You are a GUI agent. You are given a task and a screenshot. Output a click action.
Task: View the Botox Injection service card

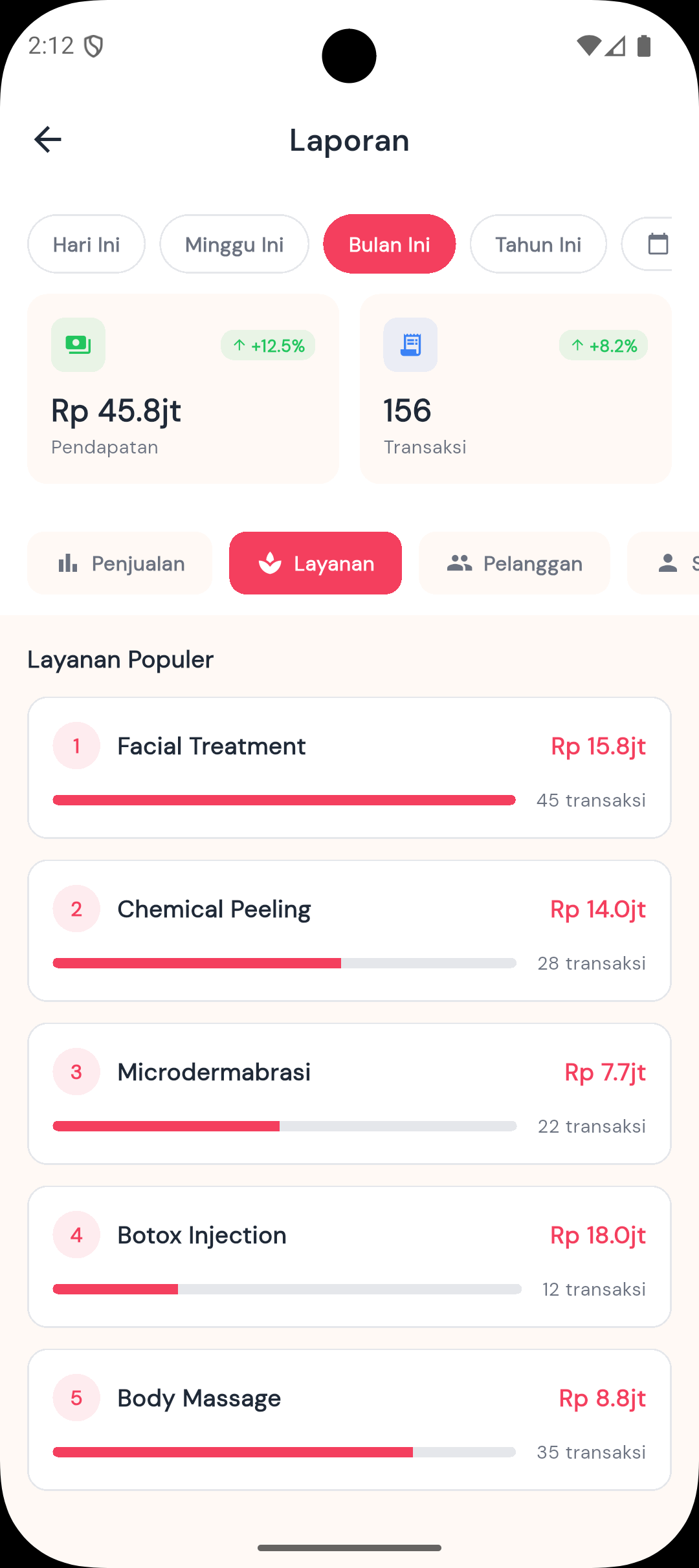point(349,1257)
